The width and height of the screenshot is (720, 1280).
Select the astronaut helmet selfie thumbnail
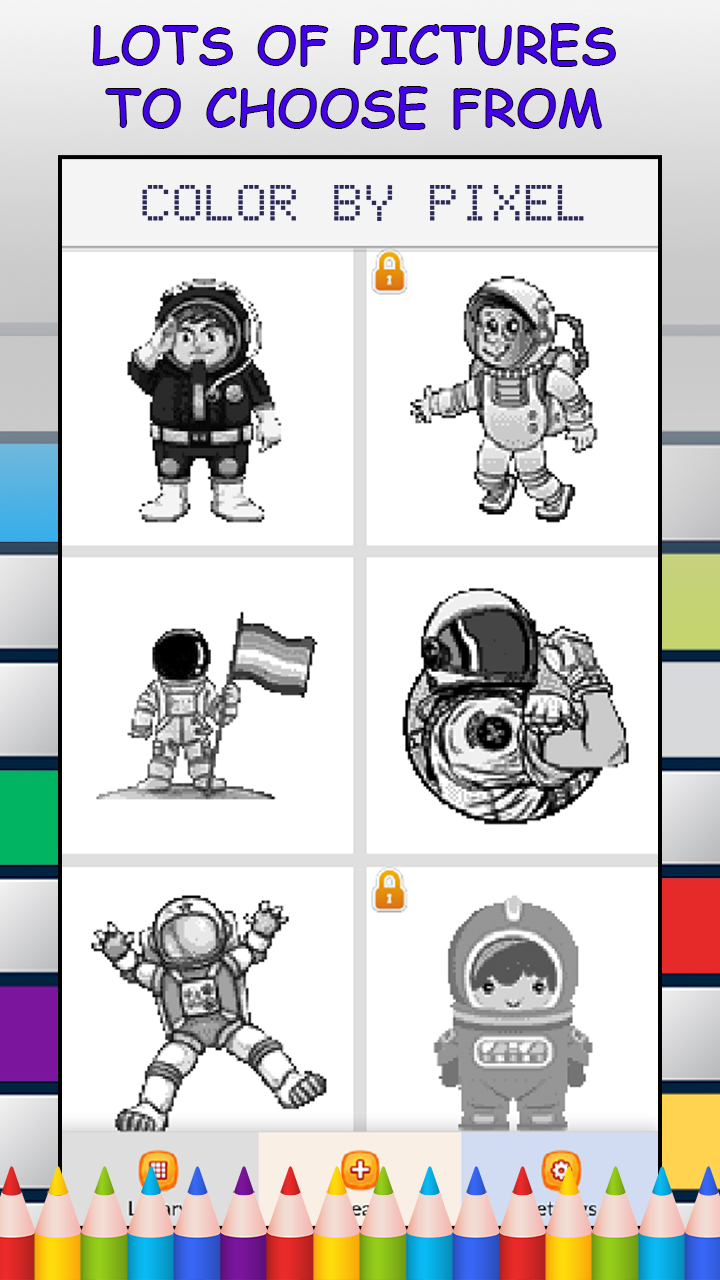pyautogui.click(x=510, y=700)
